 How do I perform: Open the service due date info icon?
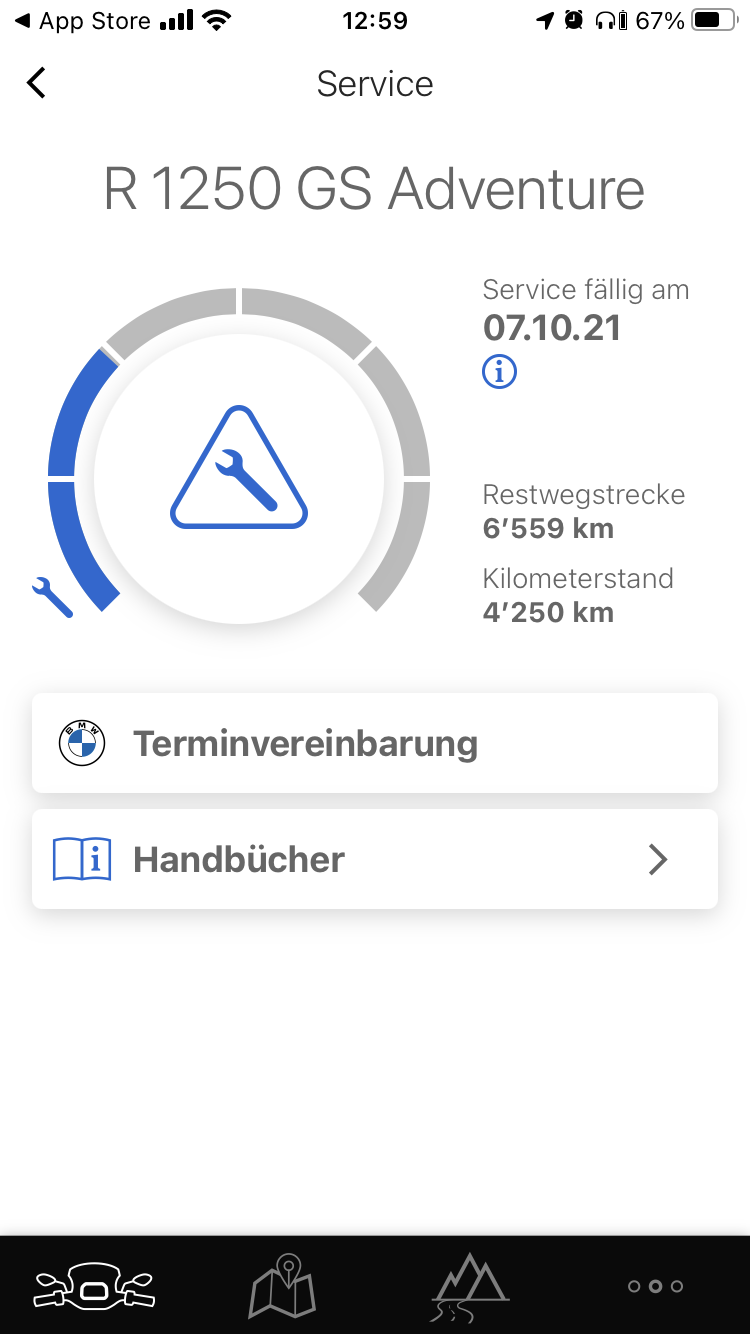point(499,372)
